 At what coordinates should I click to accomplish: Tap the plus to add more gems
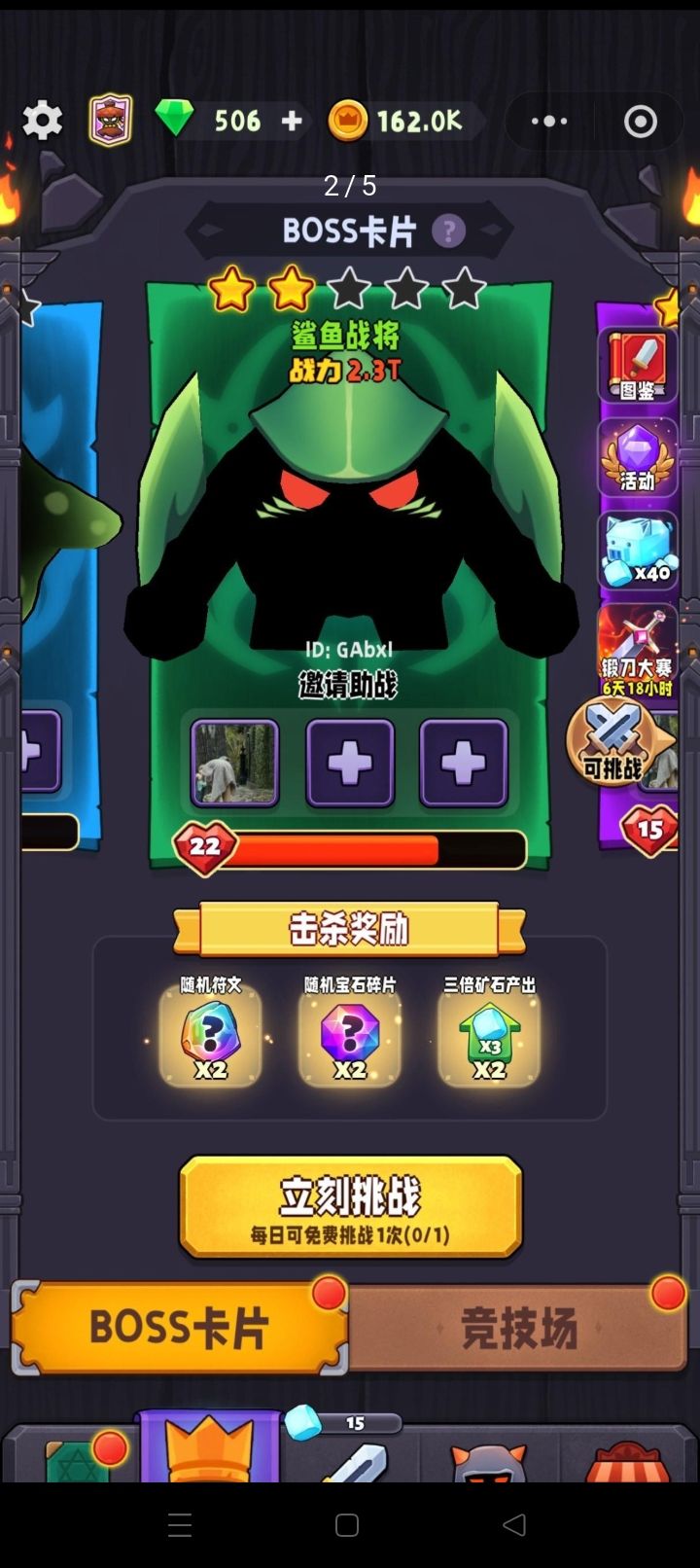[292, 121]
